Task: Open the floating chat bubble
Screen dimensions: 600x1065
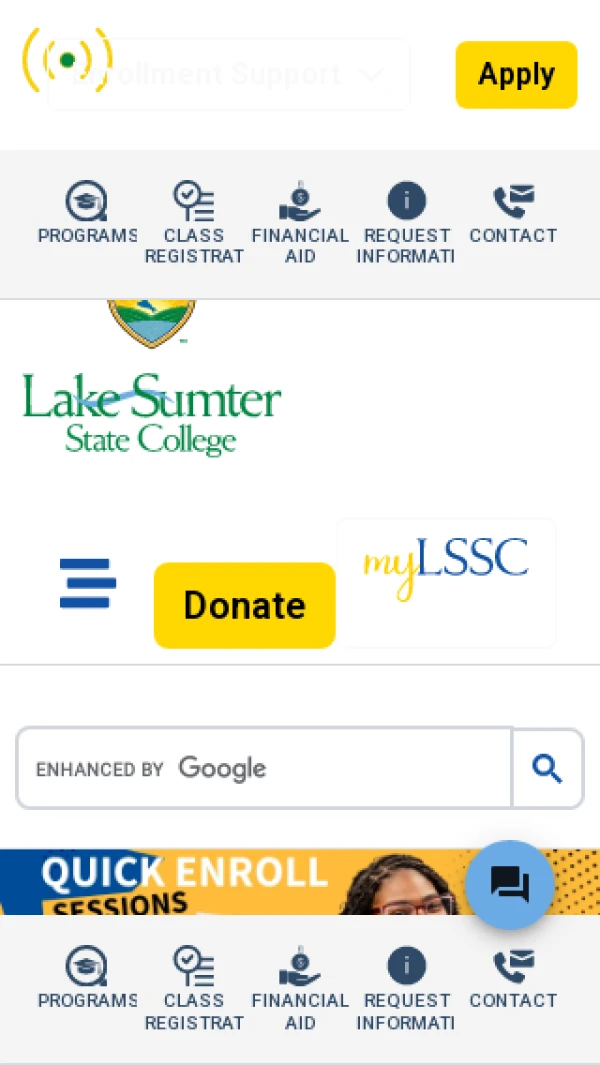Action: click(510, 884)
